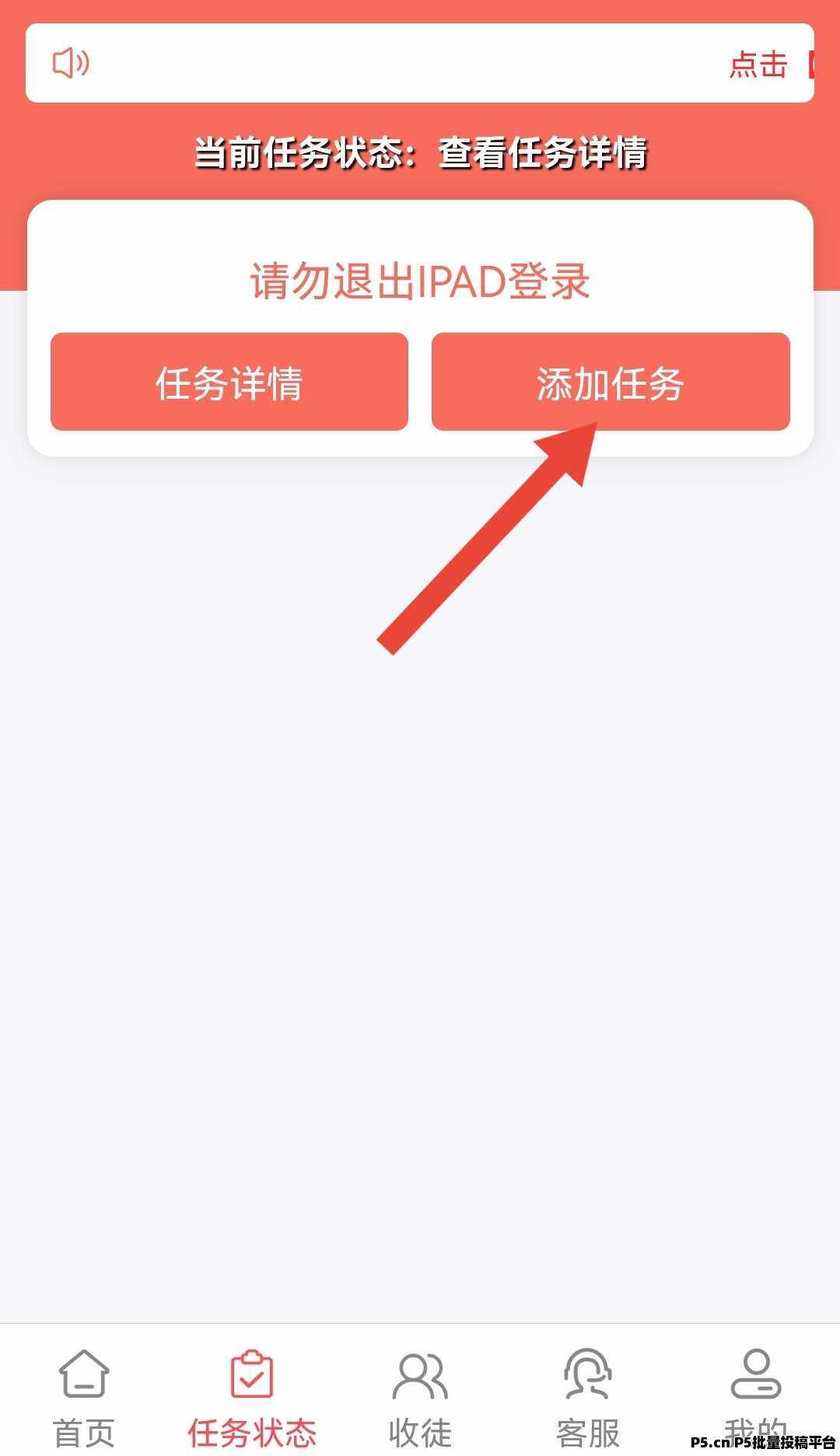Open the 客服 customer service tab

click(588, 1395)
